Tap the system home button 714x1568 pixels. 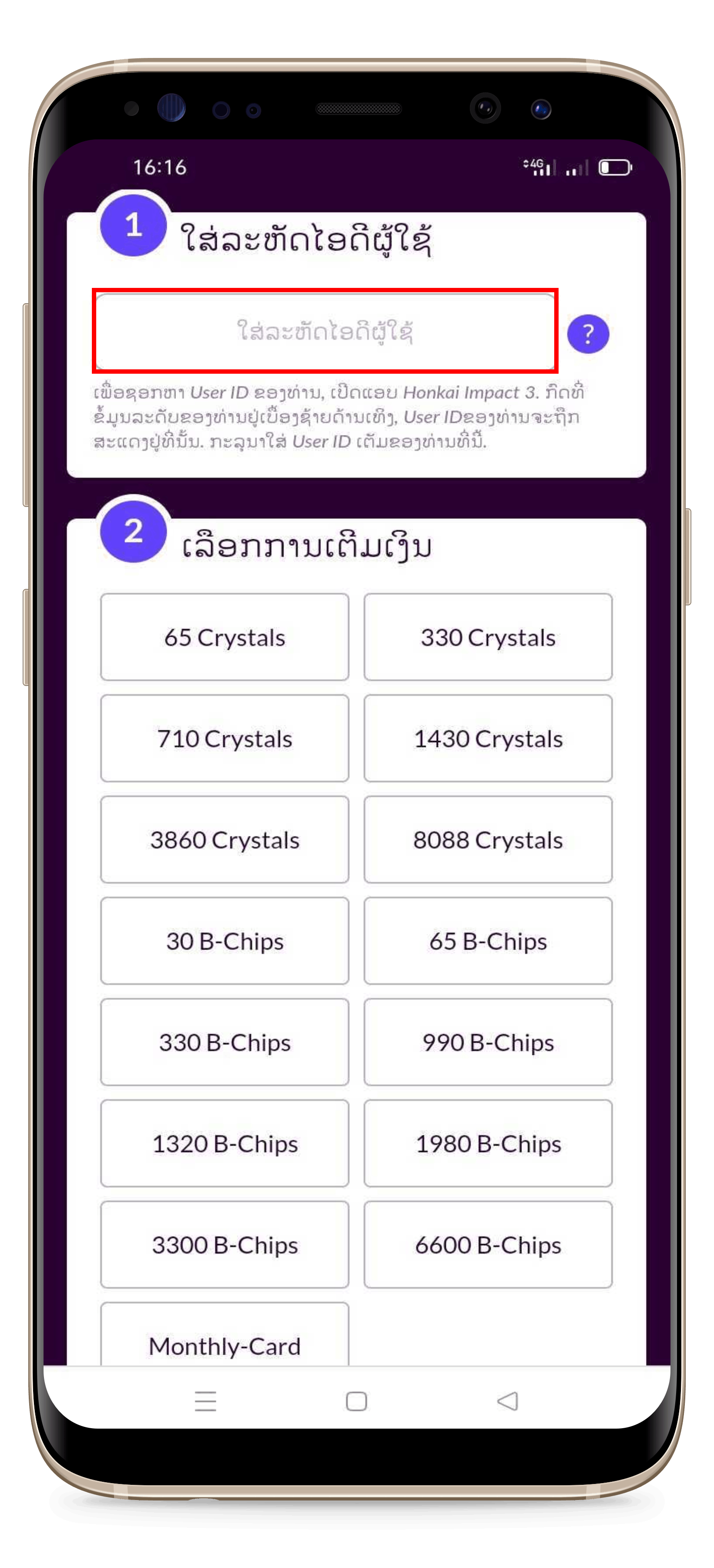[x=357, y=1401]
